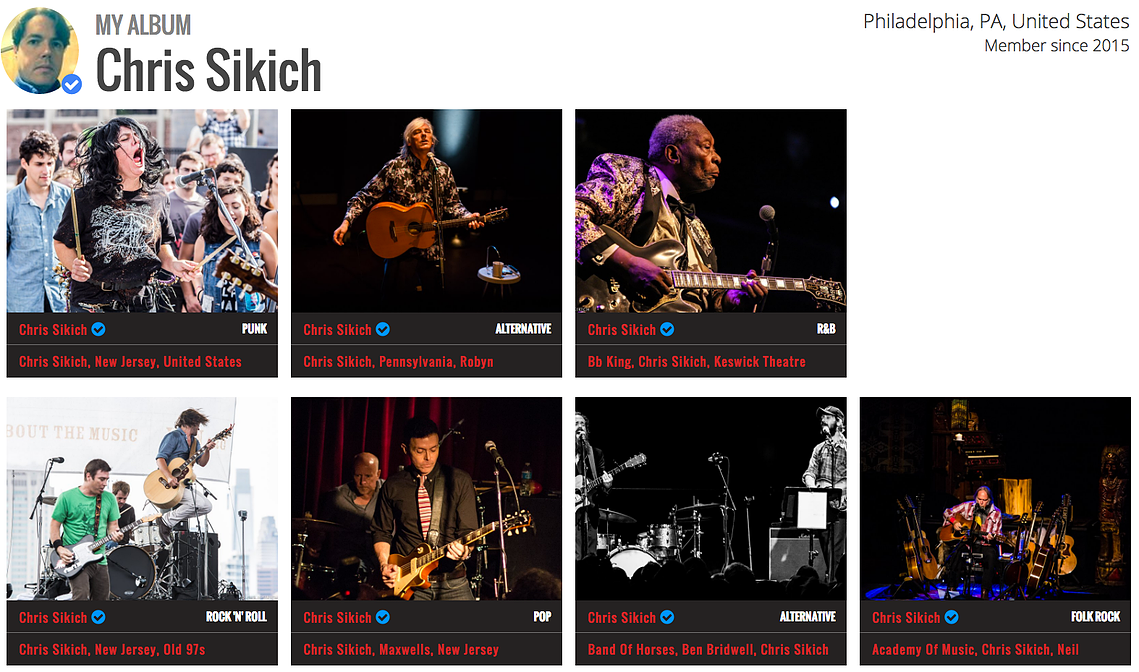Screen dimensions: 1139x672
Task: Tap Chris Sikich name under the R&B photo
Action: pyautogui.click(x=621, y=329)
